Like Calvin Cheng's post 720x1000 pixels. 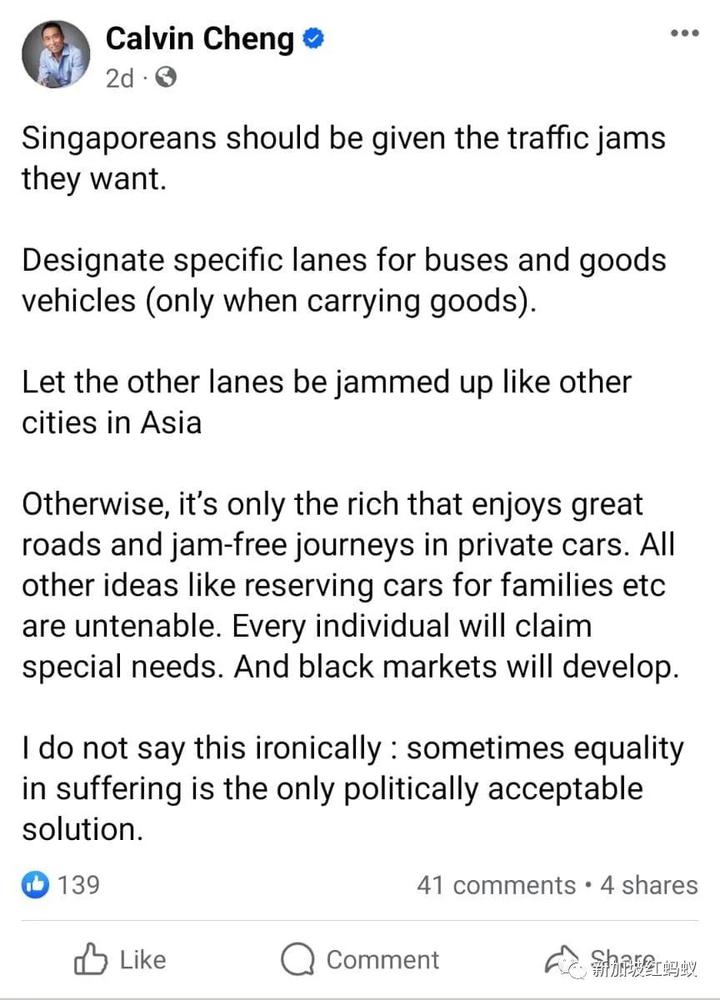tap(120, 960)
